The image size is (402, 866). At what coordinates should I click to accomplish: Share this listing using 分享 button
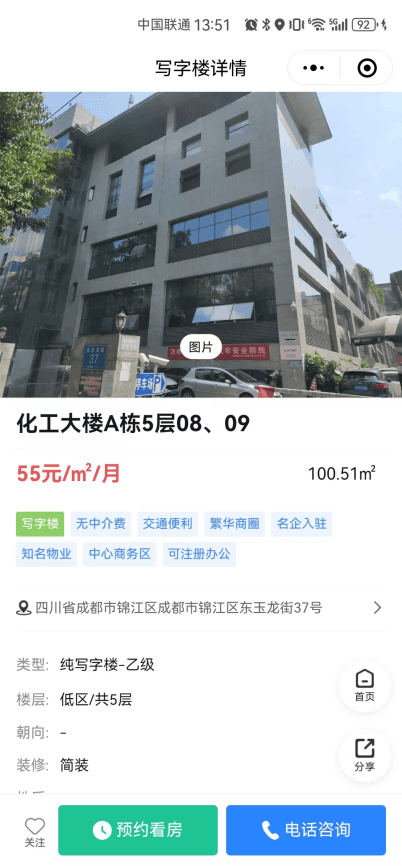[364, 756]
